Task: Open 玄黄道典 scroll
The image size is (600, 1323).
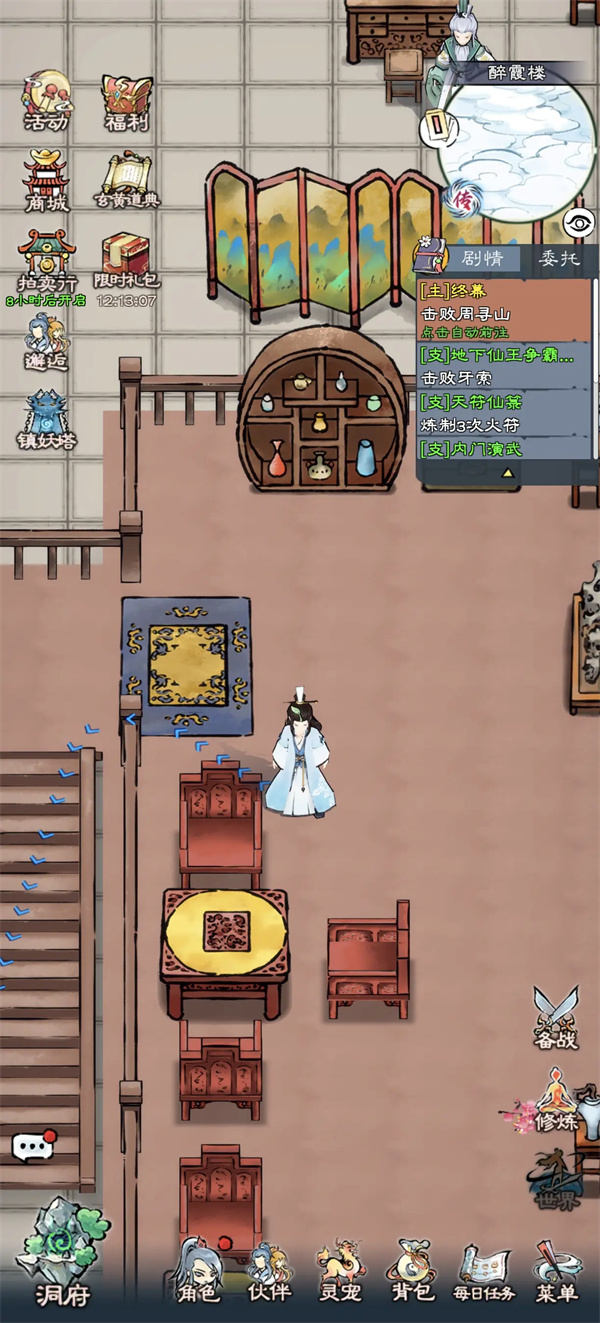Action: click(126, 180)
